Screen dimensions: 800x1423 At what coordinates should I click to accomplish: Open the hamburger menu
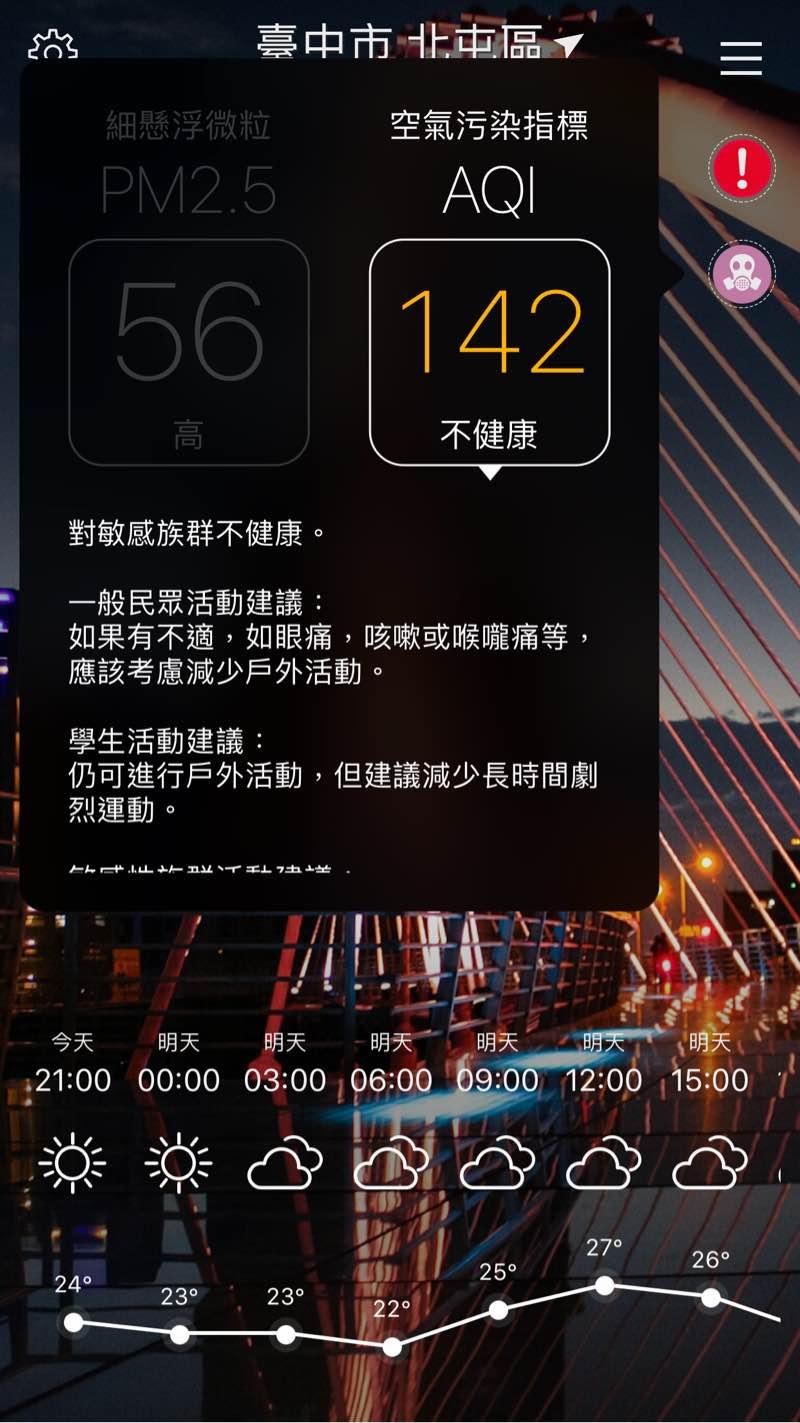pos(741,58)
